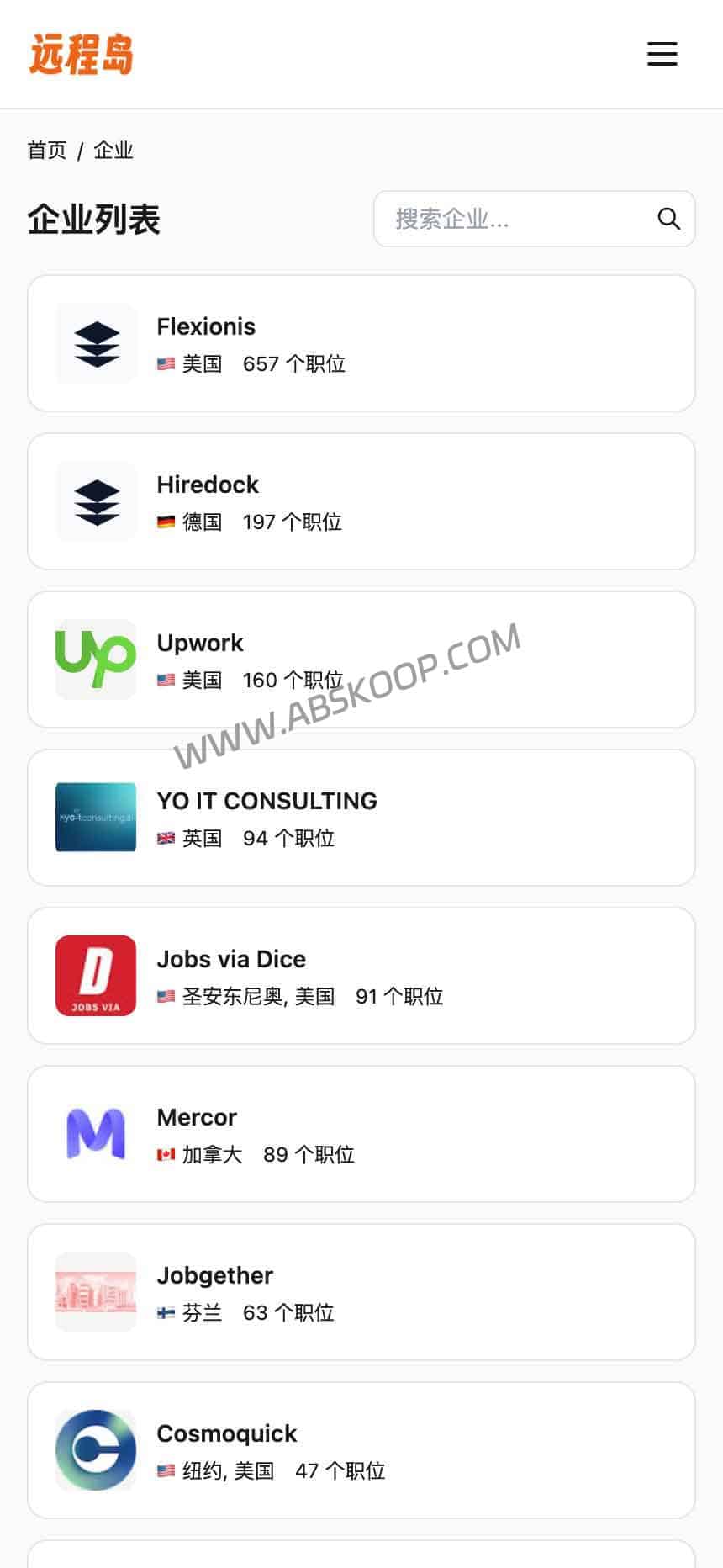Click the 首页 breadcrumb link
The height and width of the screenshot is (1568, 723).
(46, 151)
